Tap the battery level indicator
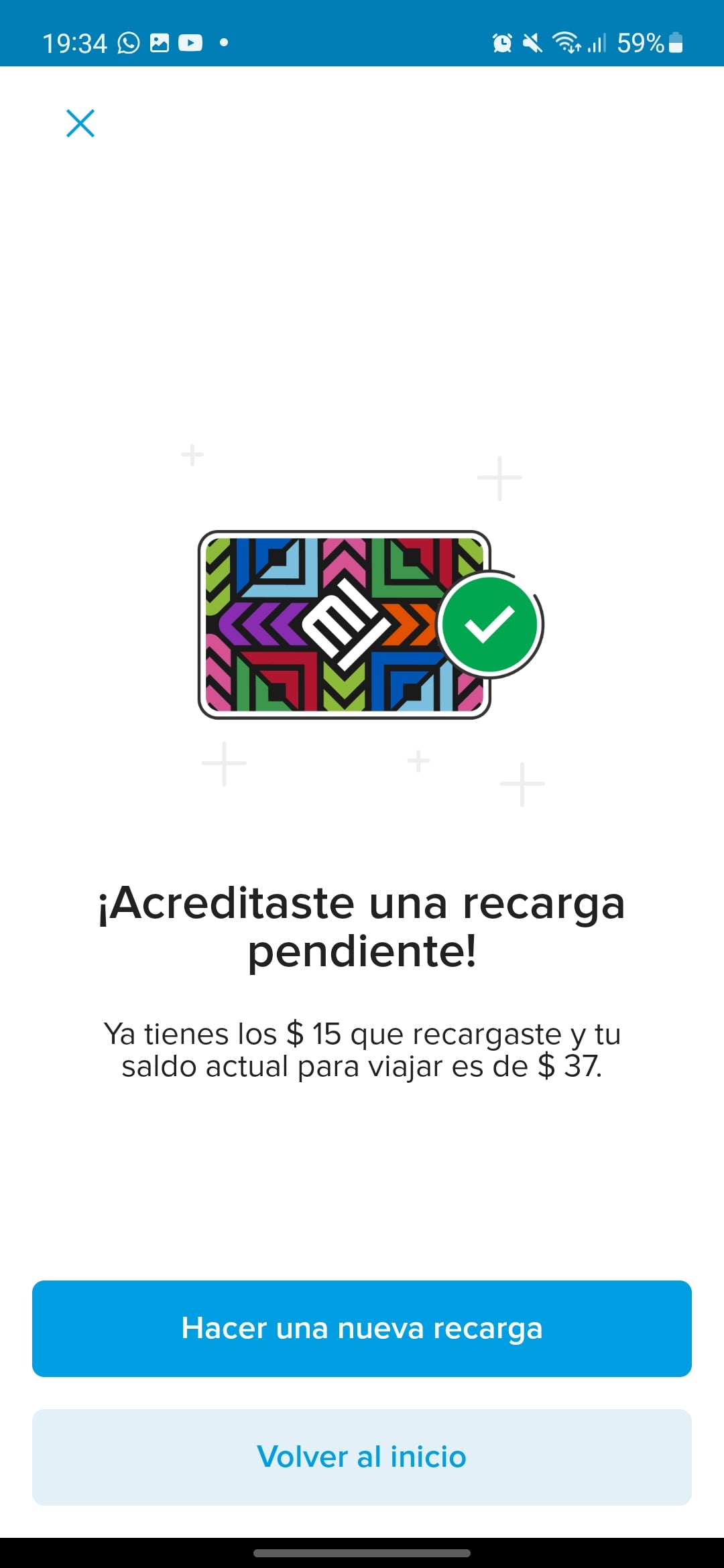Viewport: 724px width, 1568px height. click(675, 42)
